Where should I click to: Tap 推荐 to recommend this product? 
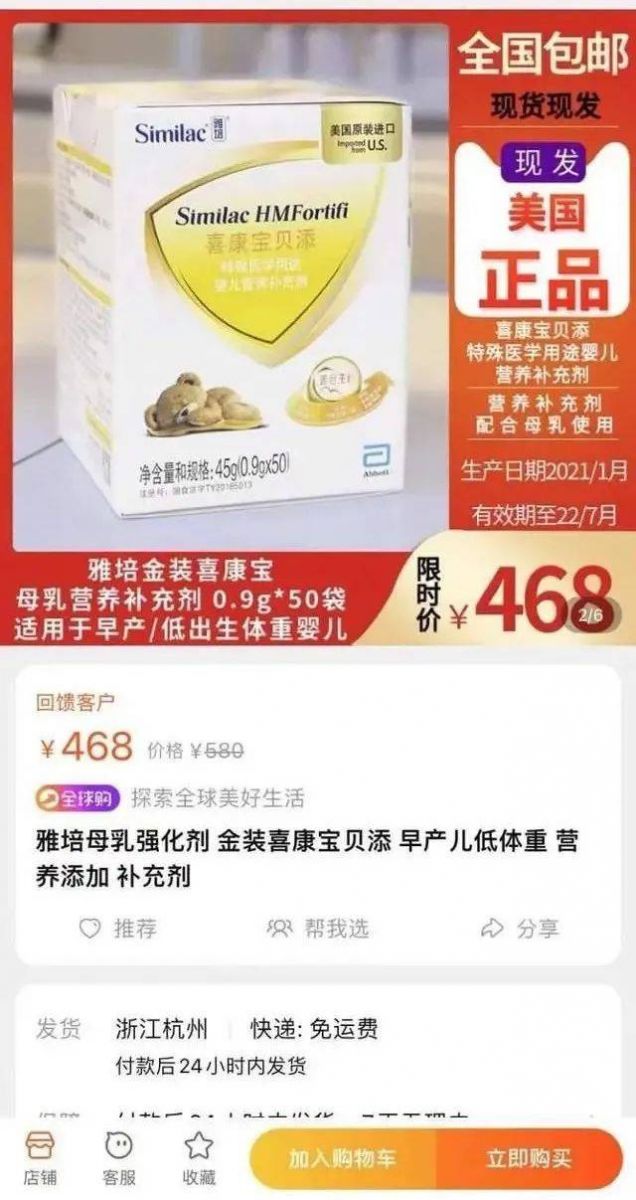(118, 928)
